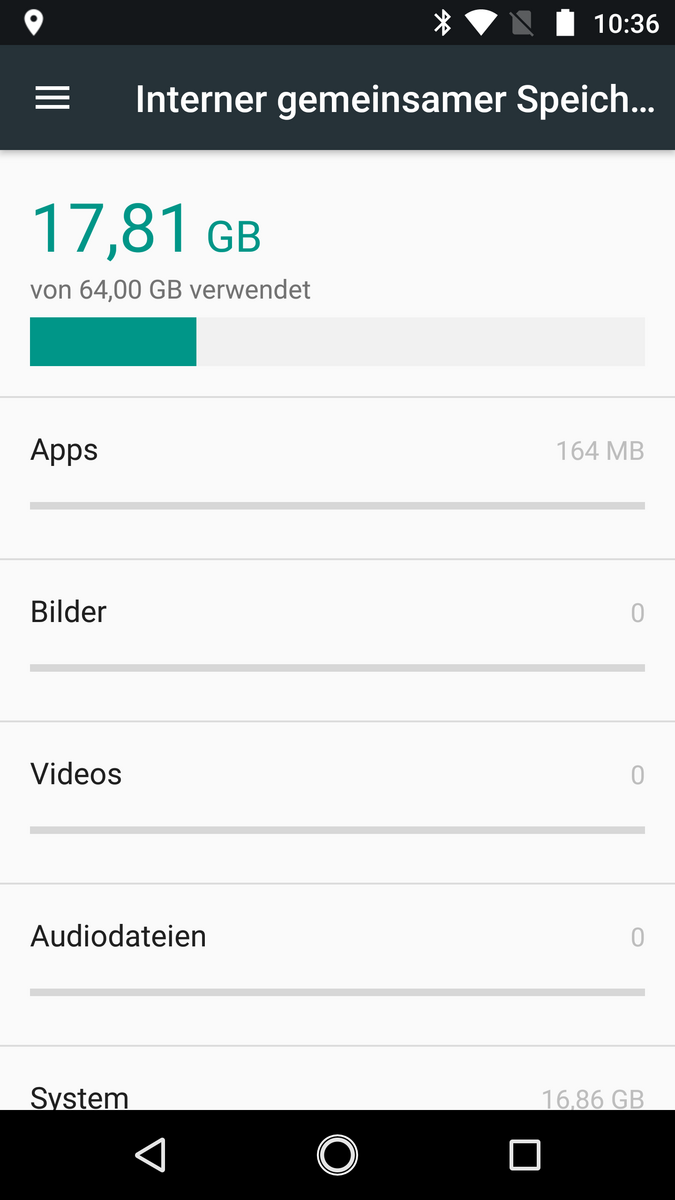Open the System storage row
Viewport: 675px width, 1200px height.
[337, 1078]
